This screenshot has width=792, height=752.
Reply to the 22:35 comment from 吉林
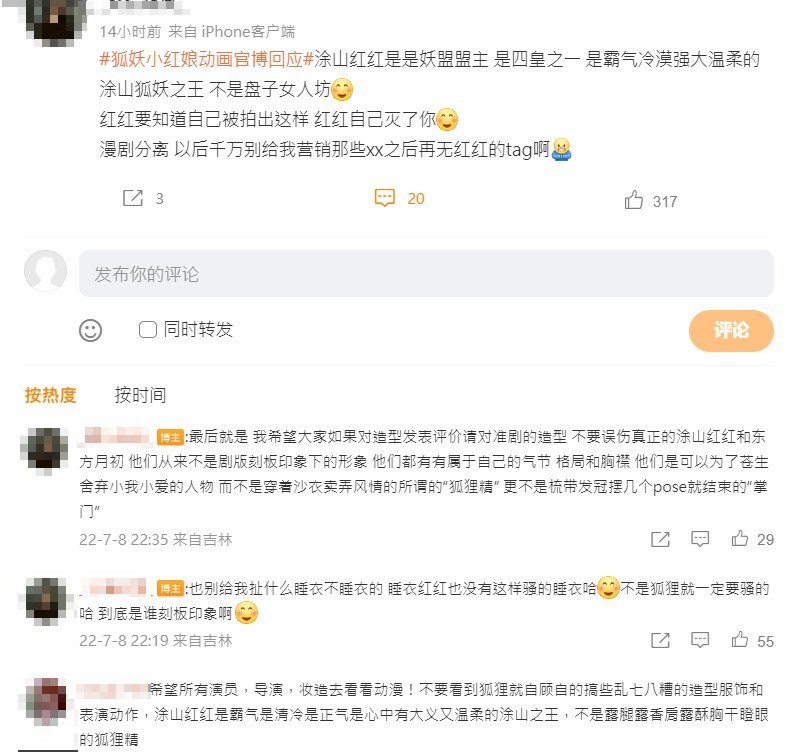(700, 539)
